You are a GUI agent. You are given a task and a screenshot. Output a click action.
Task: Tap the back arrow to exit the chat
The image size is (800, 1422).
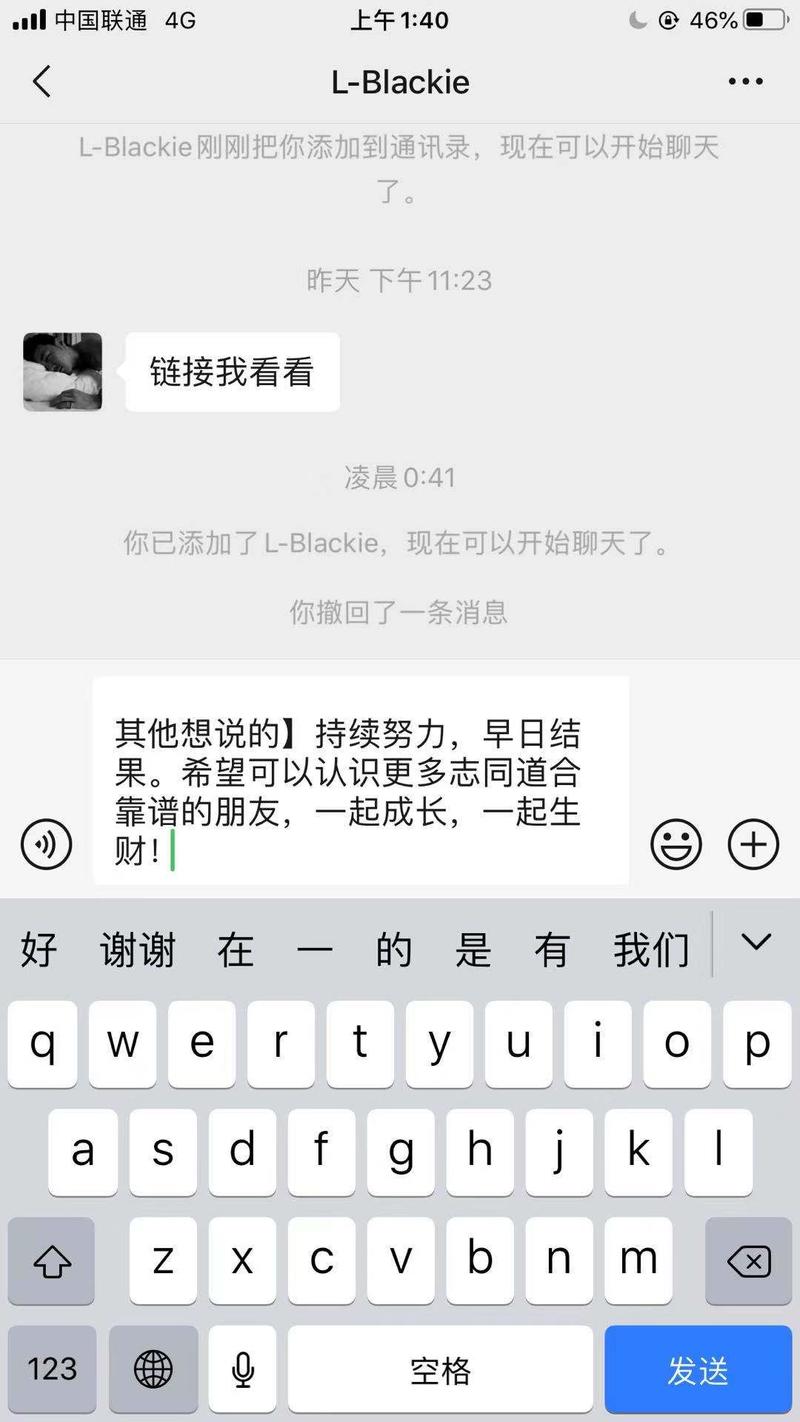(42, 81)
